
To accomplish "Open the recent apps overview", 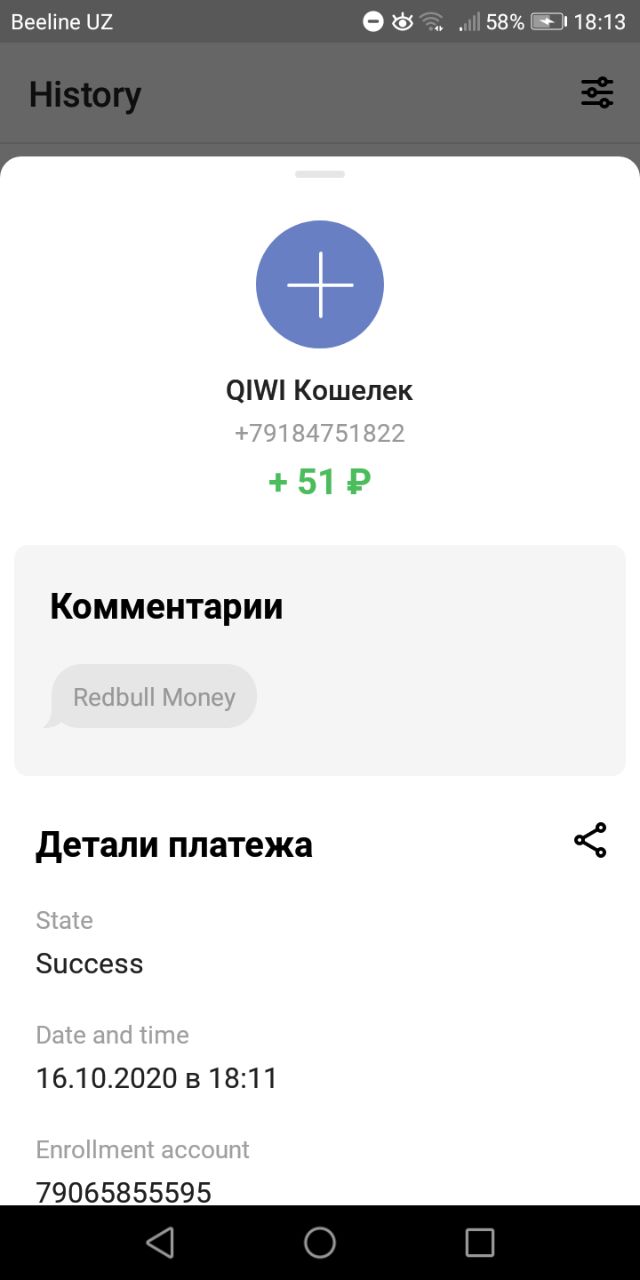I will tap(480, 1242).
